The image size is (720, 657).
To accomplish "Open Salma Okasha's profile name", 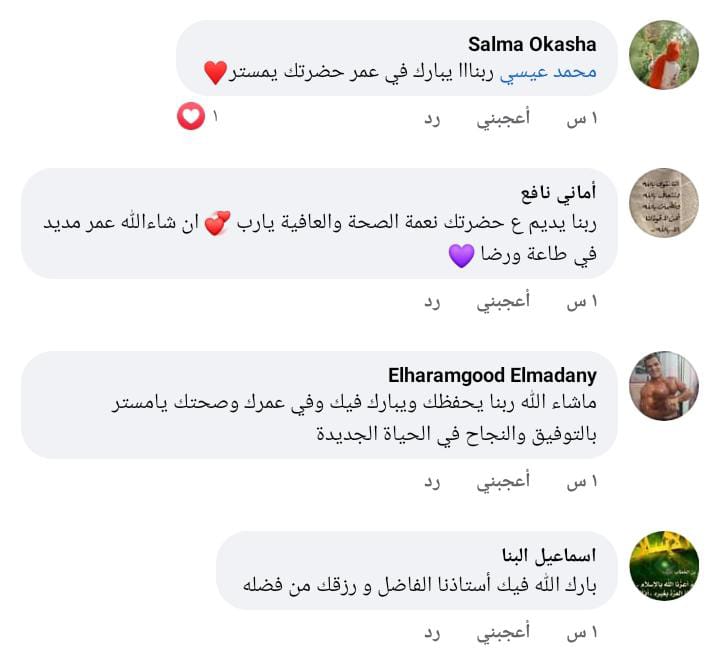I will tap(532, 44).
